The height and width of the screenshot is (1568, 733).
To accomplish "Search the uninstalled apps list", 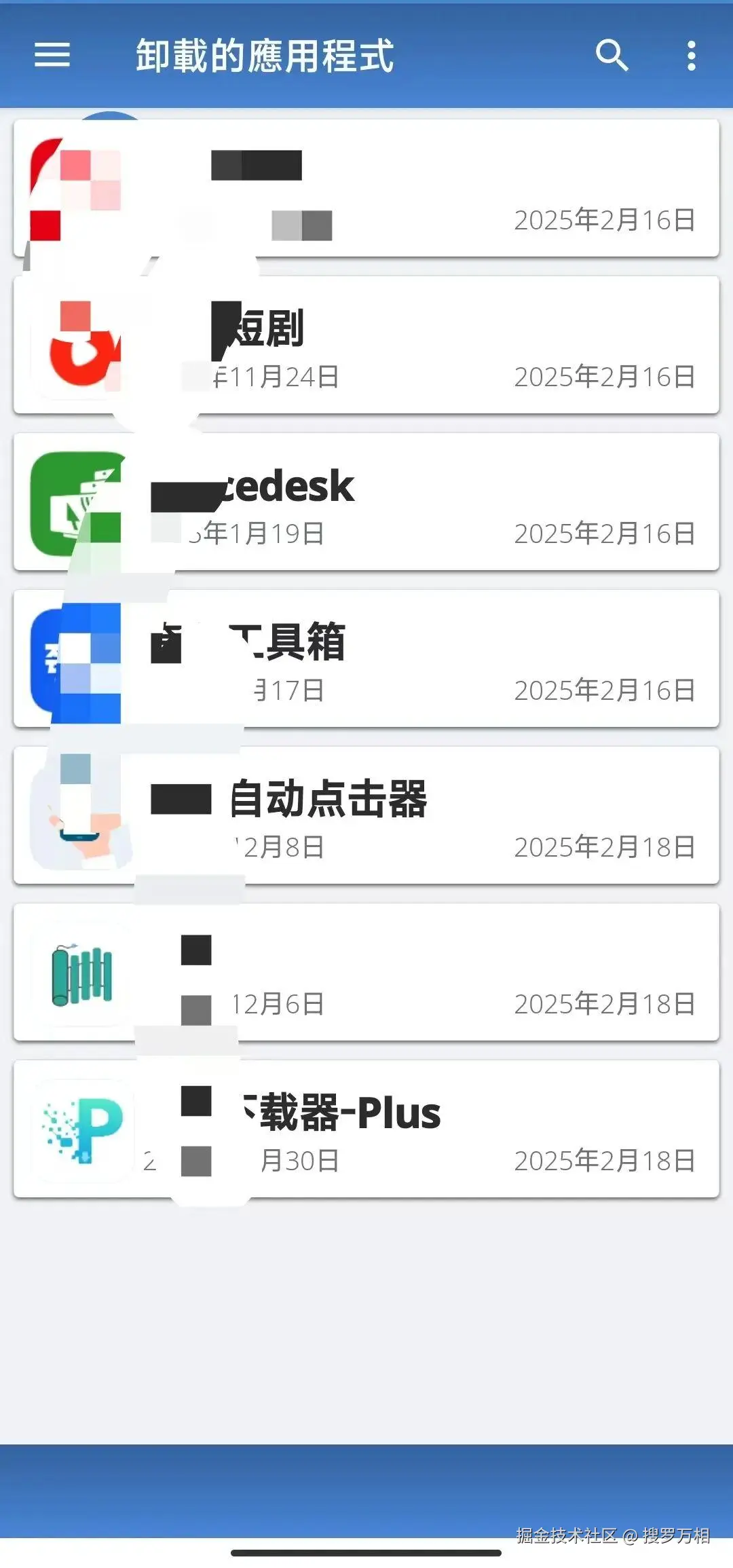I will [612, 55].
